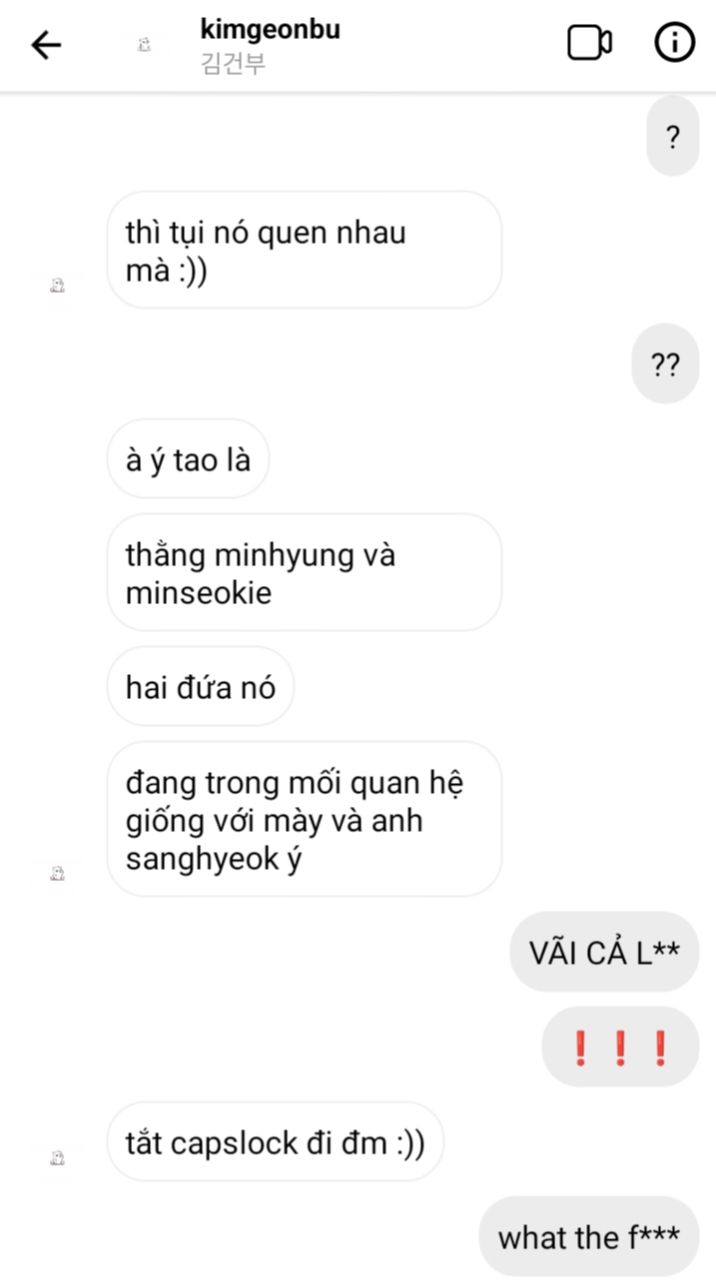Open kimgeonbu's profile from the header

tap(270, 45)
